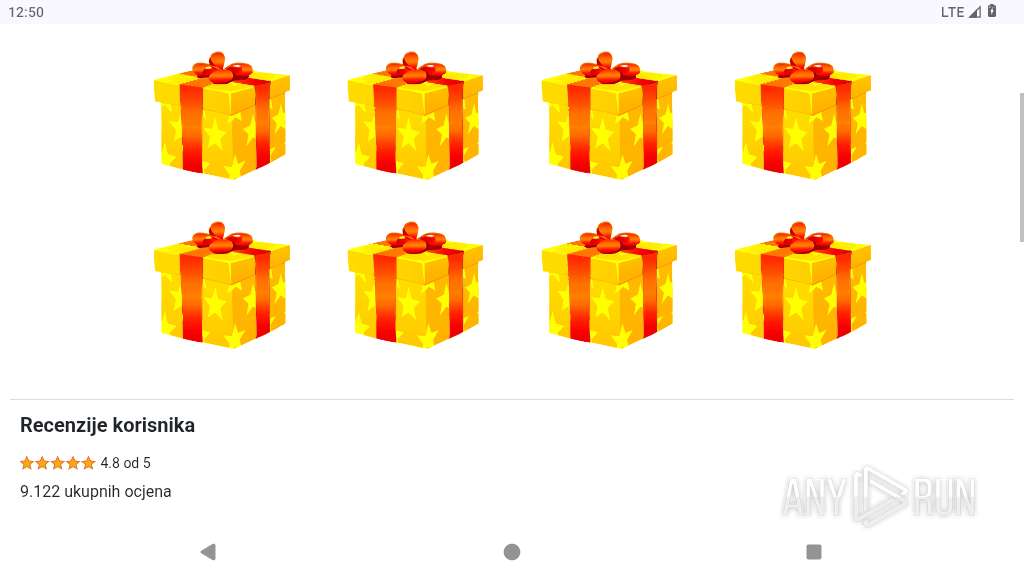Pick the last gift box in the top row
The width and height of the screenshot is (1024, 576).
click(802, 116)
